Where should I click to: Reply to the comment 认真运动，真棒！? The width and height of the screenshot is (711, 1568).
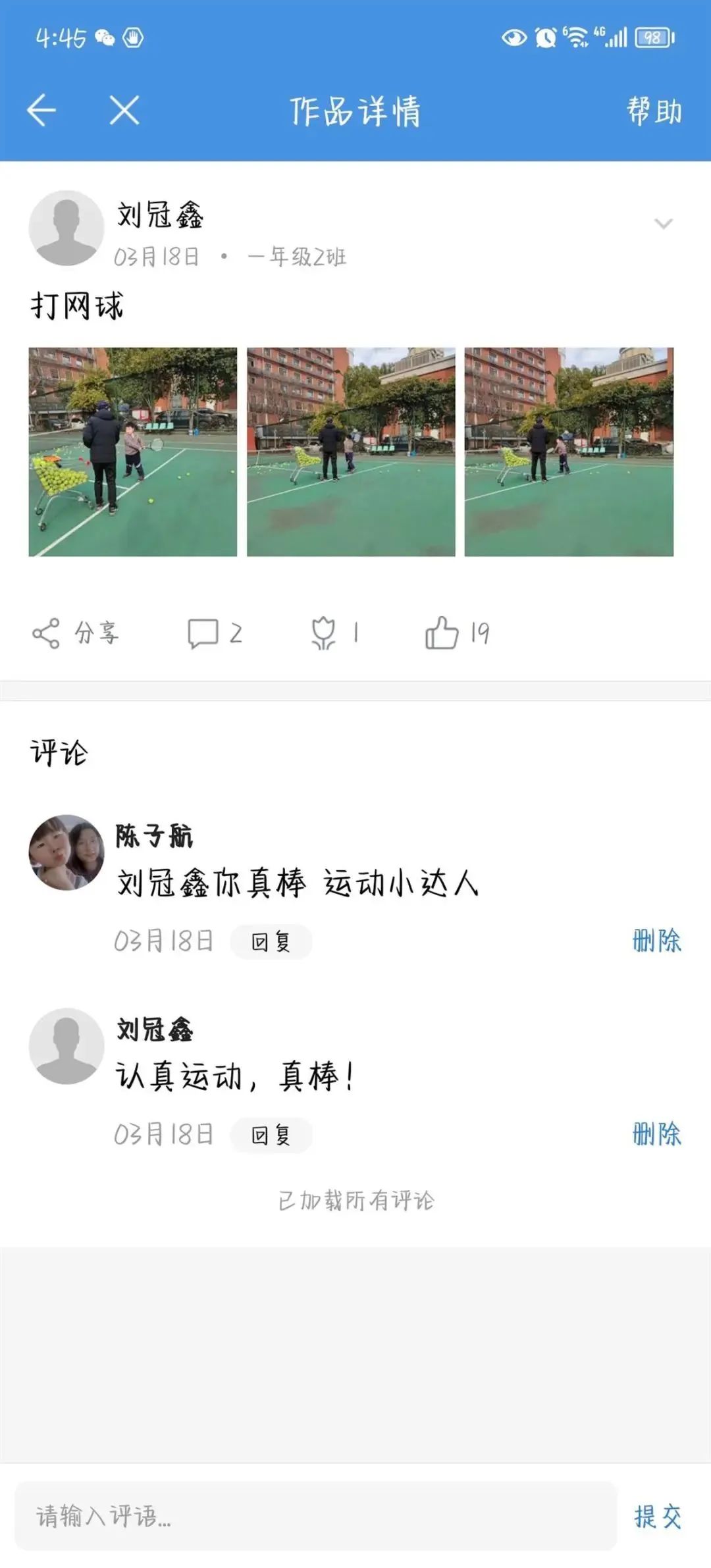[x=271, y=1135]
